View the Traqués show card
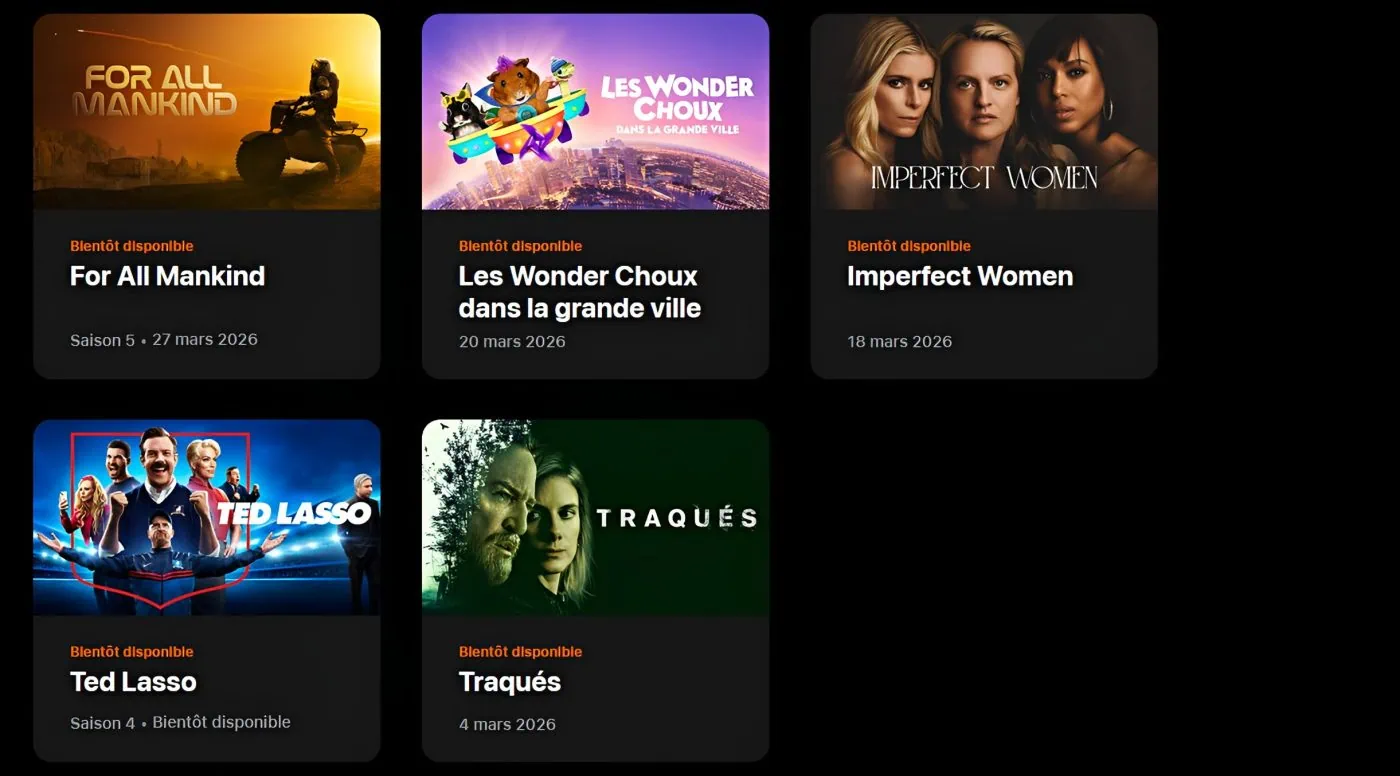The height and width of the screenshot is (776, 1400). (x=595, y=590)
